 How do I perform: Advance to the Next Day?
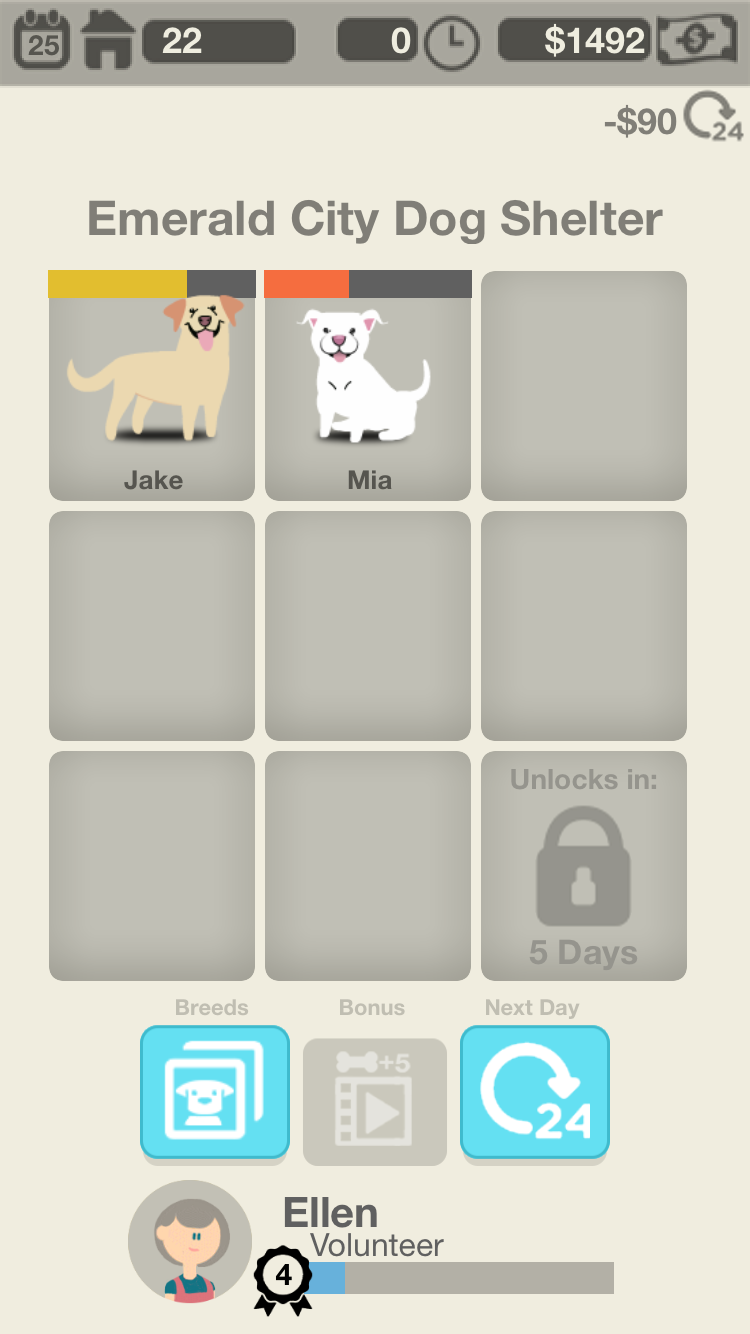(535, 1092)
